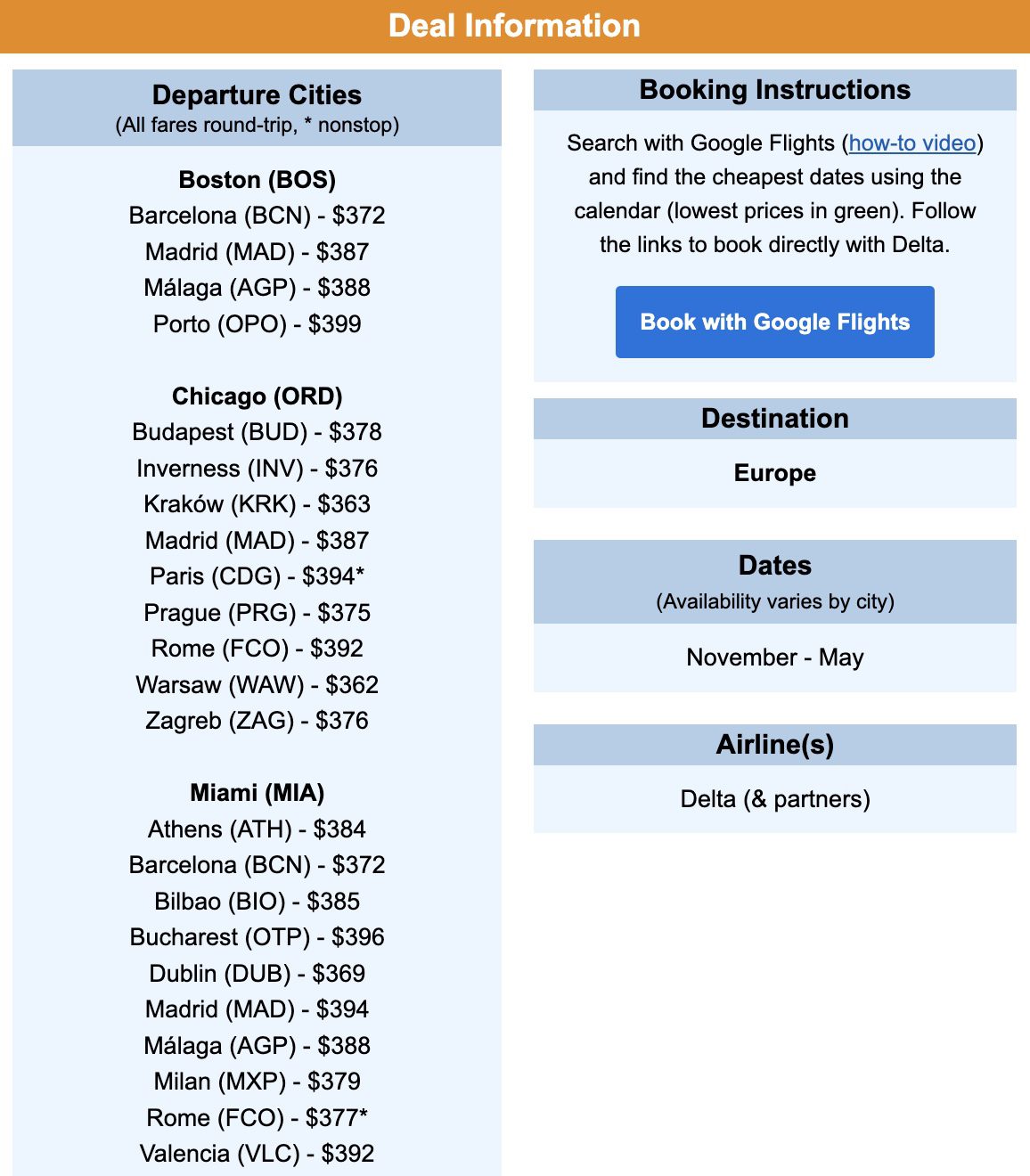Select the Delta (& partners) airline entry
1030x1176 pixels.
pyautogui.click(x=773, y=799)
